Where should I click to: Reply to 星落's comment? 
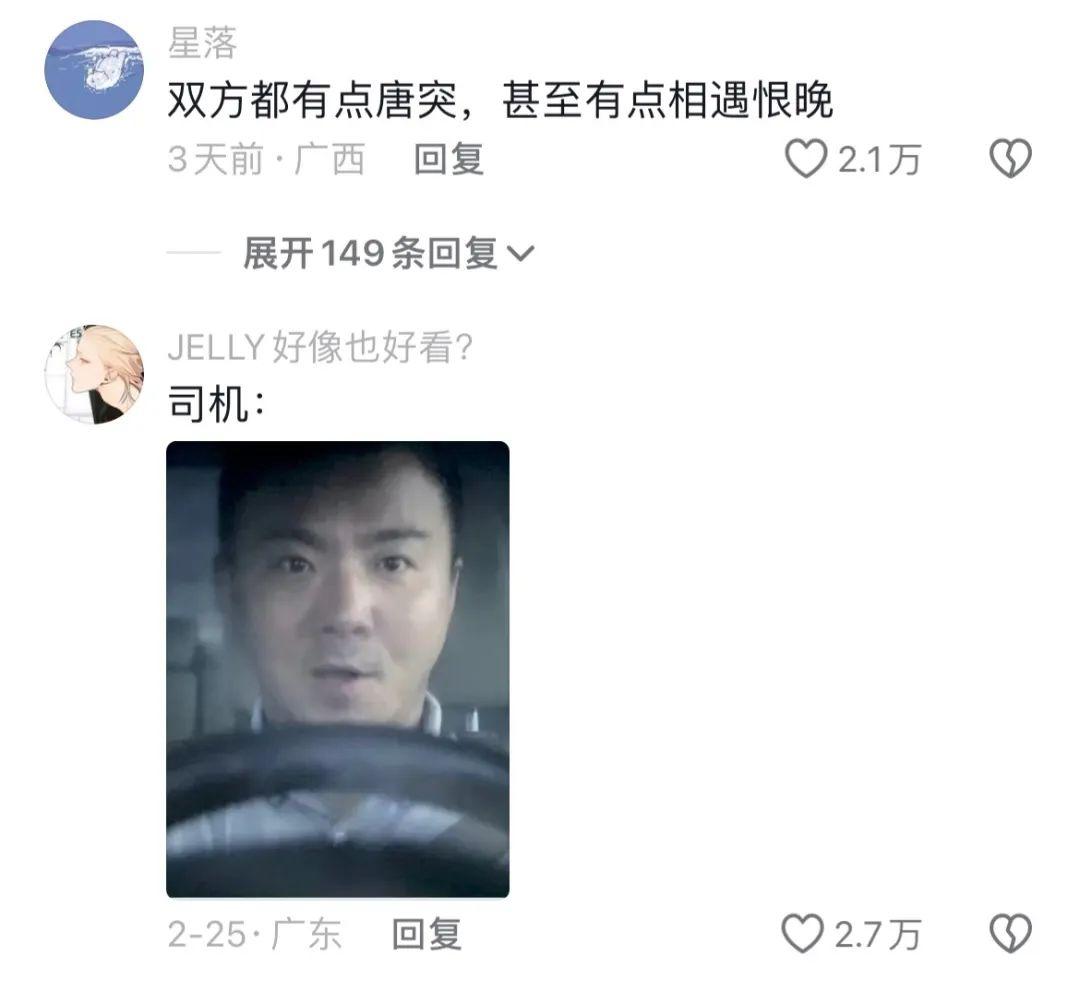449,159
